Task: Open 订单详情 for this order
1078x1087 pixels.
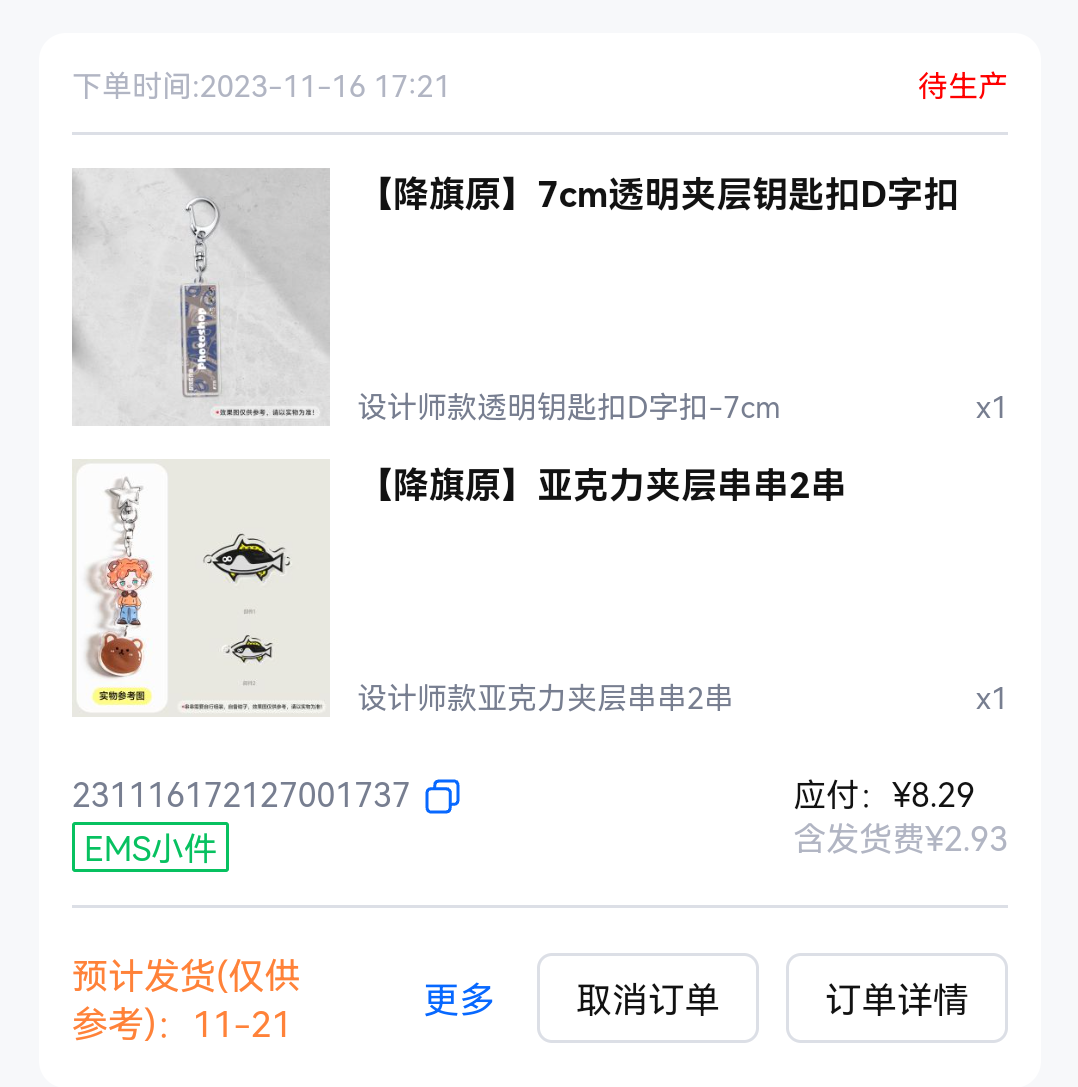Action: pyautogui.click(x=896, y=998)
